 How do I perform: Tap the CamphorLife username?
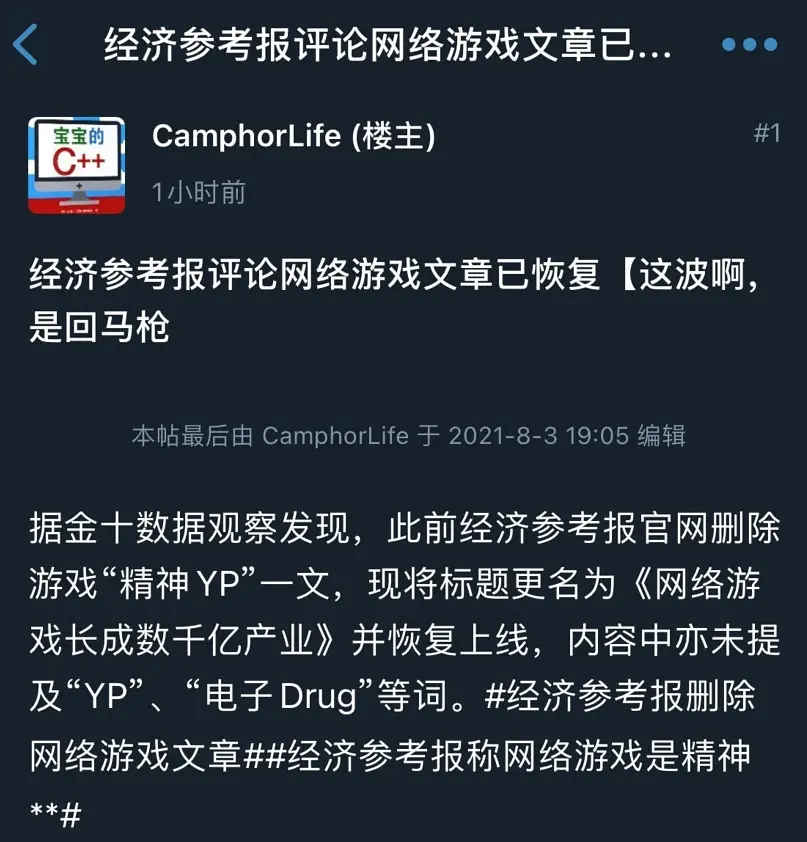tap(246, 136)
